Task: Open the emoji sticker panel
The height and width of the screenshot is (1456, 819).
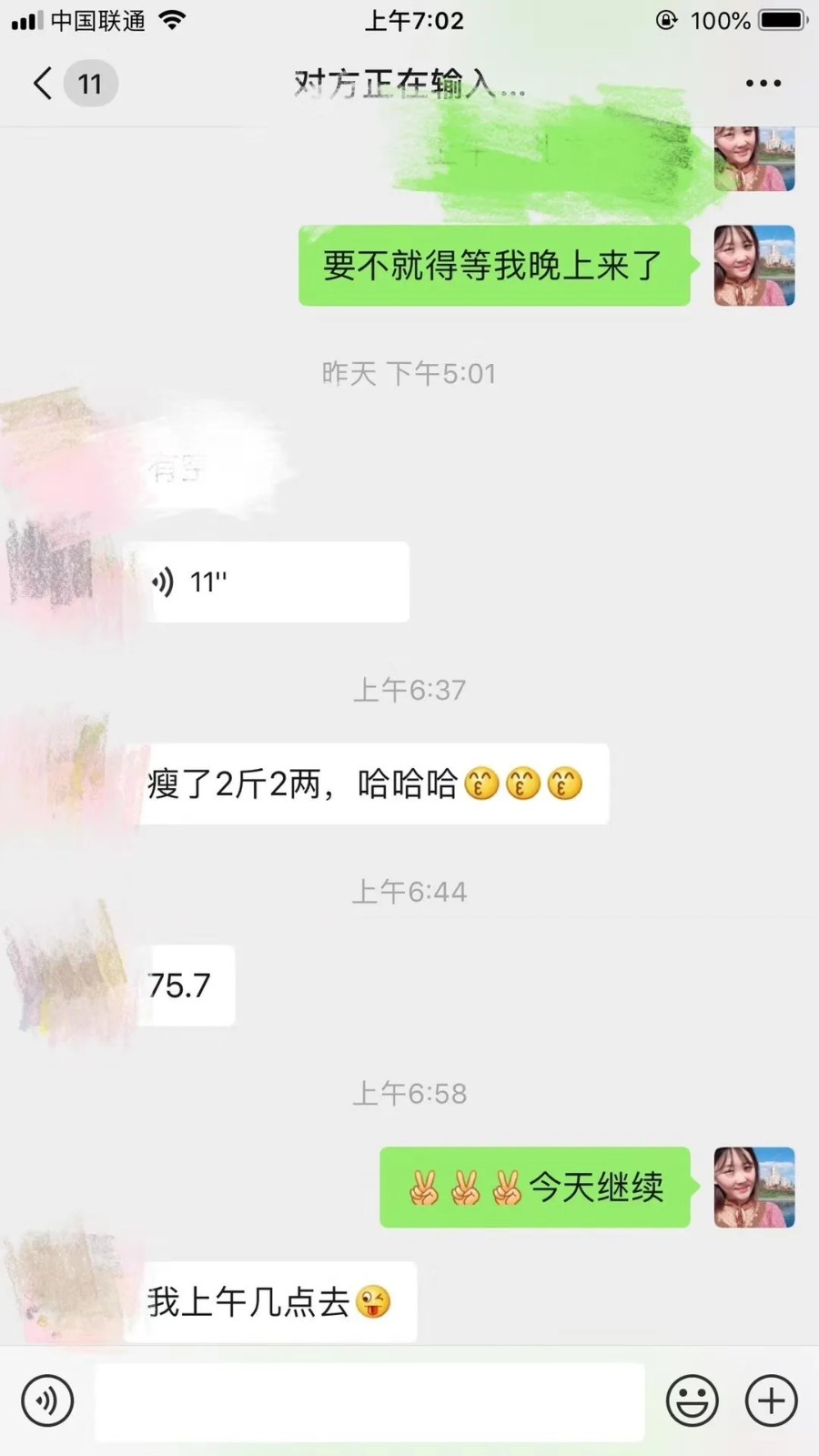Action: (693, 1400)
